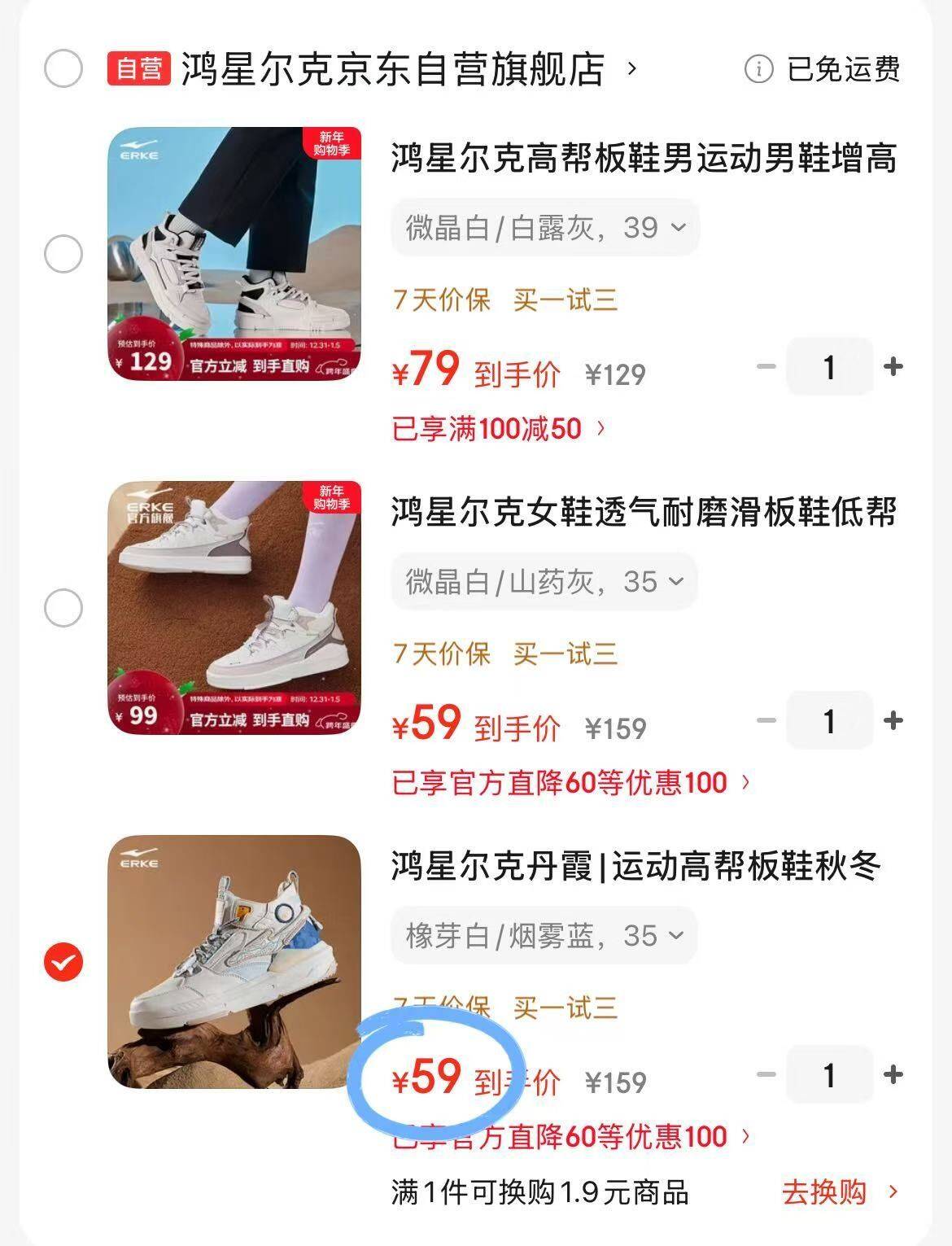
Task: Select all items from 鸿星尔克京东自营旗舰店
Action: click(x=63, y=68)
